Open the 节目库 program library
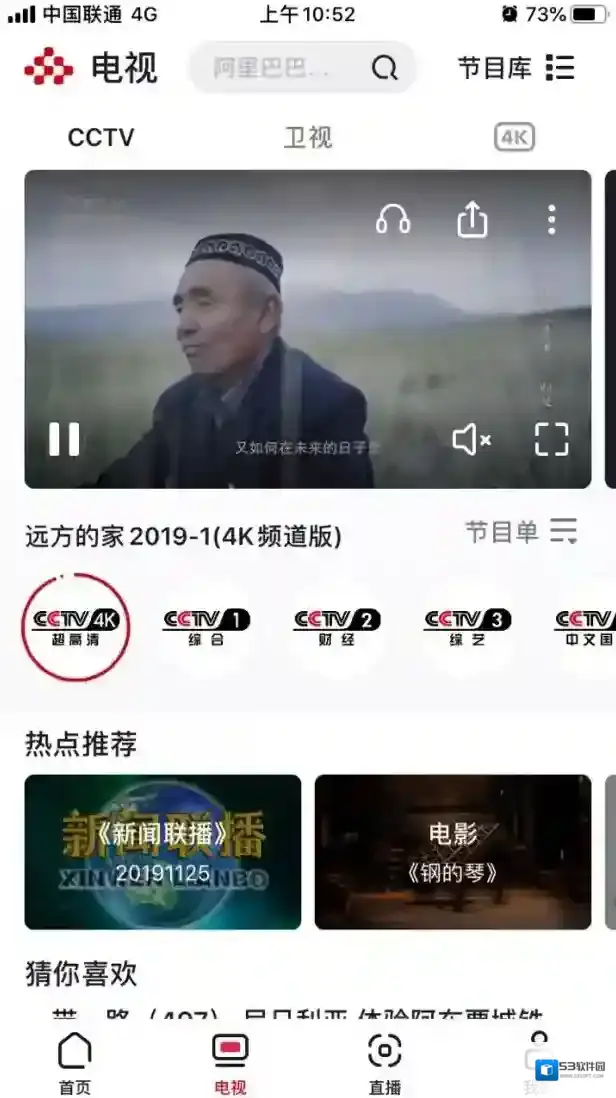 tap(516, 68)
